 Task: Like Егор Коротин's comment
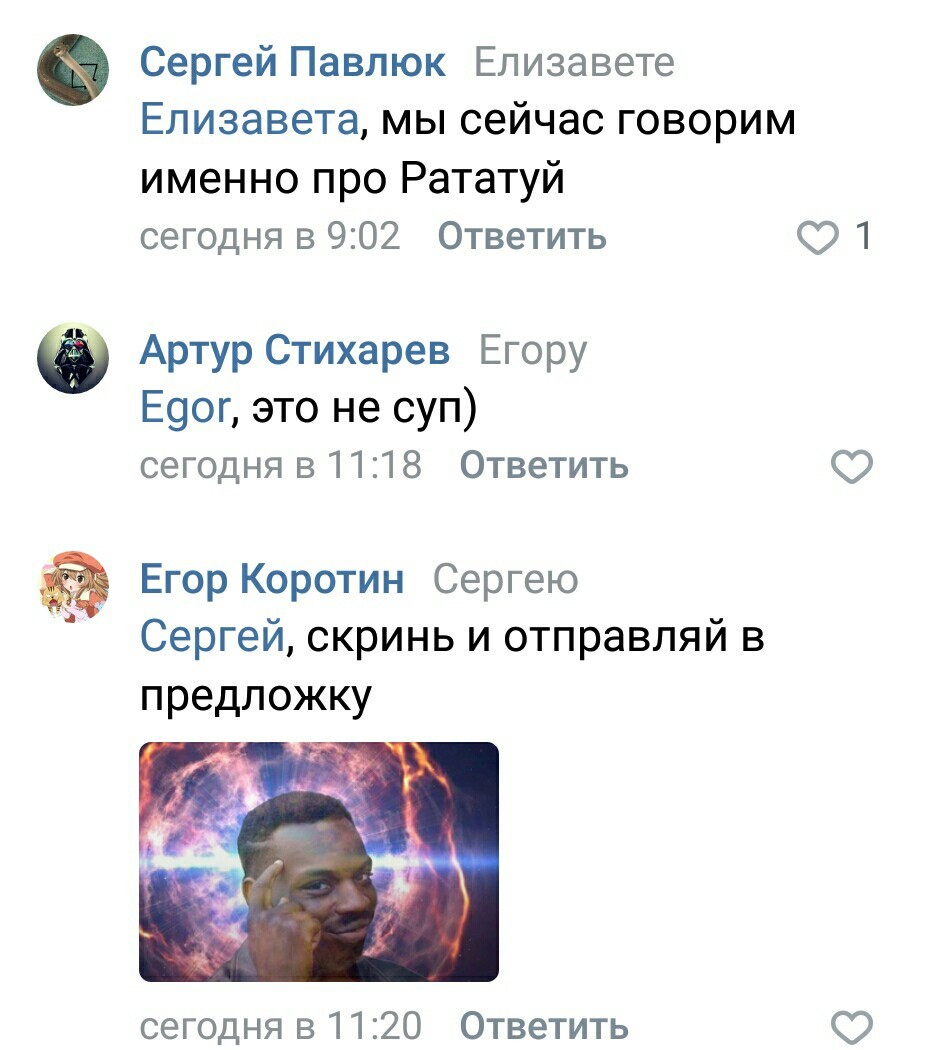coord(852,1027)
